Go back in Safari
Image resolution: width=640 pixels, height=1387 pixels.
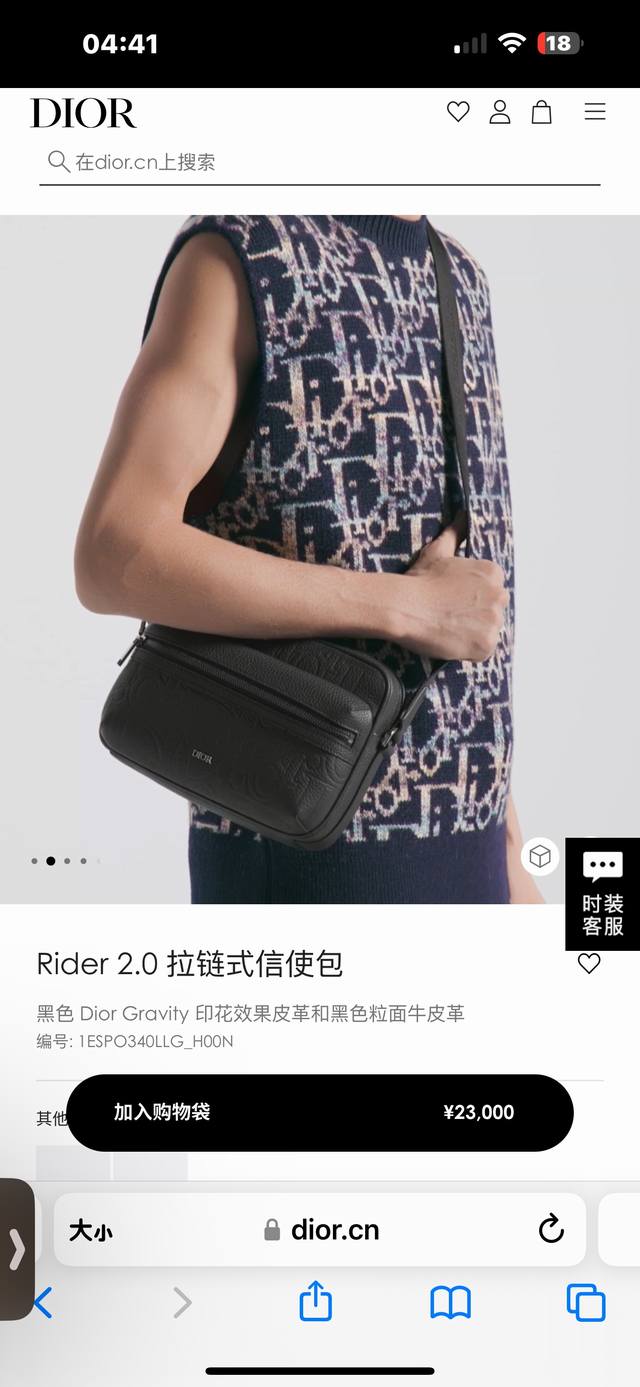(43, 1302)
